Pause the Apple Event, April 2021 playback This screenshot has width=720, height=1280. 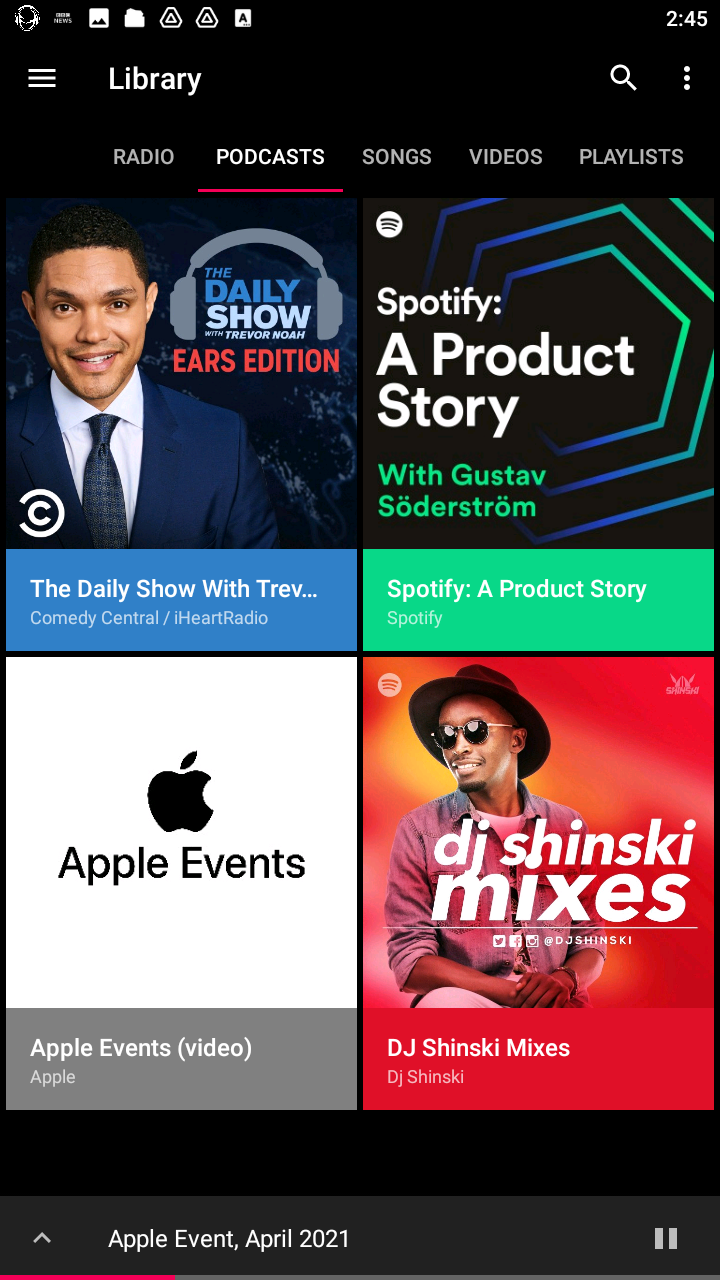(666, 1238)
